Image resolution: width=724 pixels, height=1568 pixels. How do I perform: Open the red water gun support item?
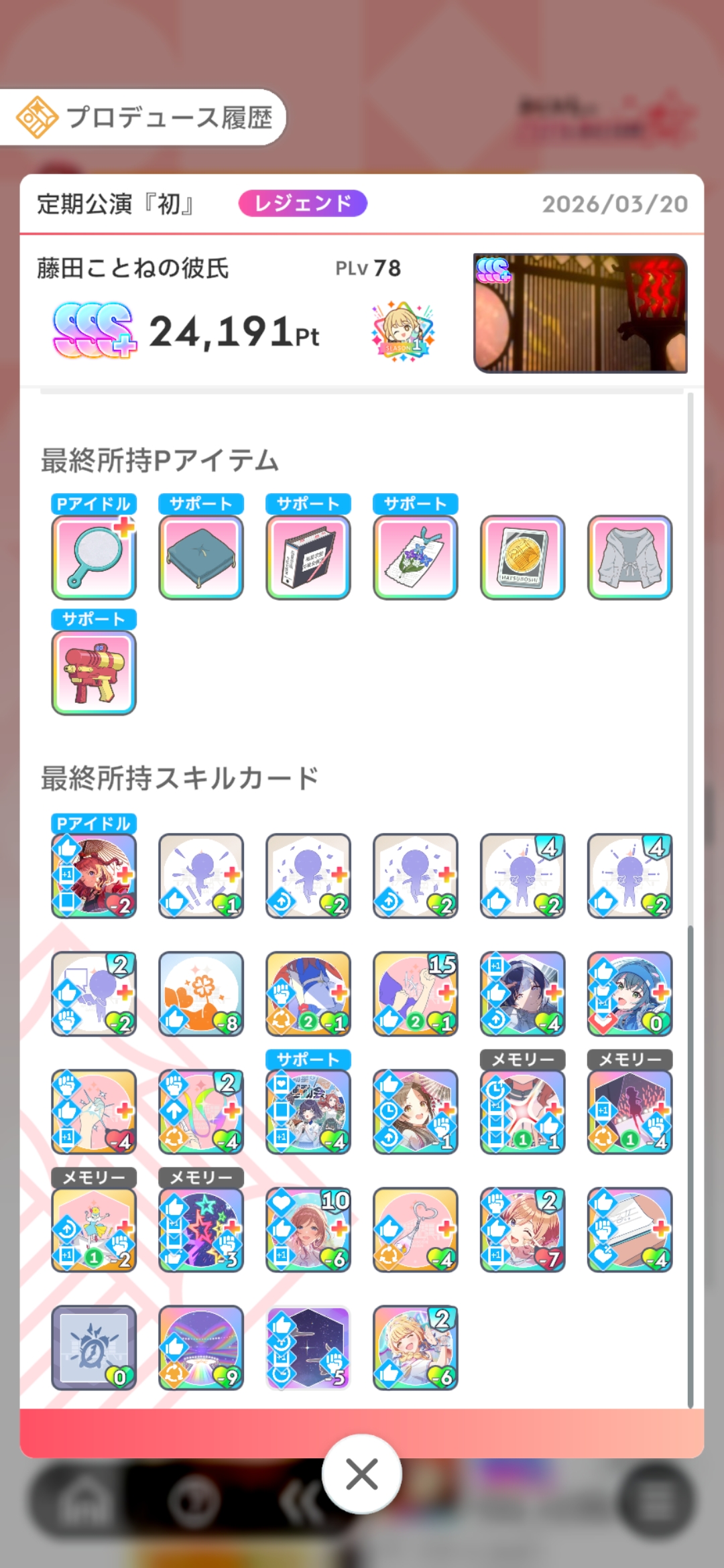94,673
